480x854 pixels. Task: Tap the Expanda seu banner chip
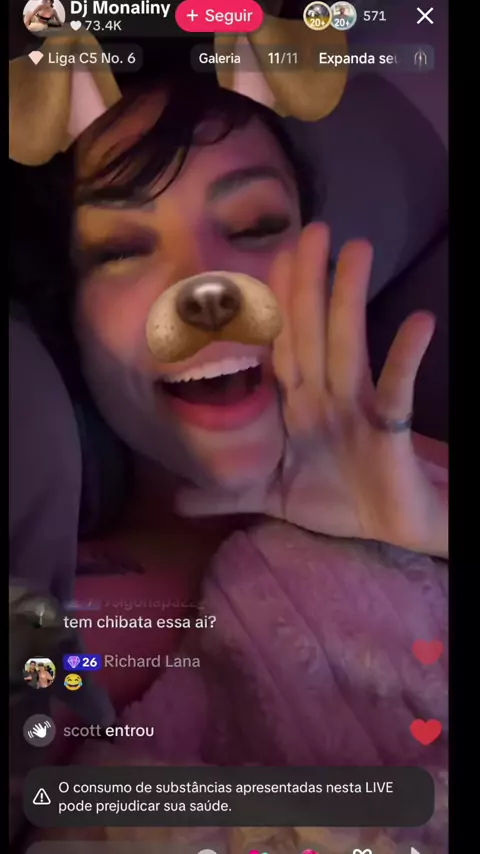point(376,58)
